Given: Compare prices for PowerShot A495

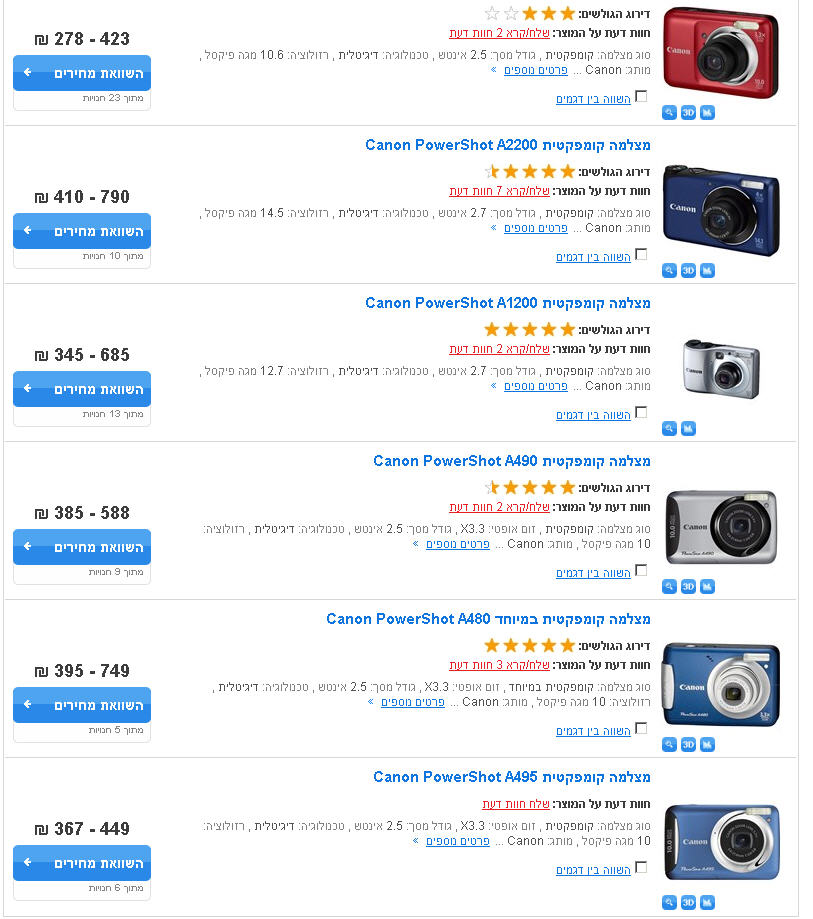Looking at the screenshot, I should pyautogui.click(x=82, y=863).
